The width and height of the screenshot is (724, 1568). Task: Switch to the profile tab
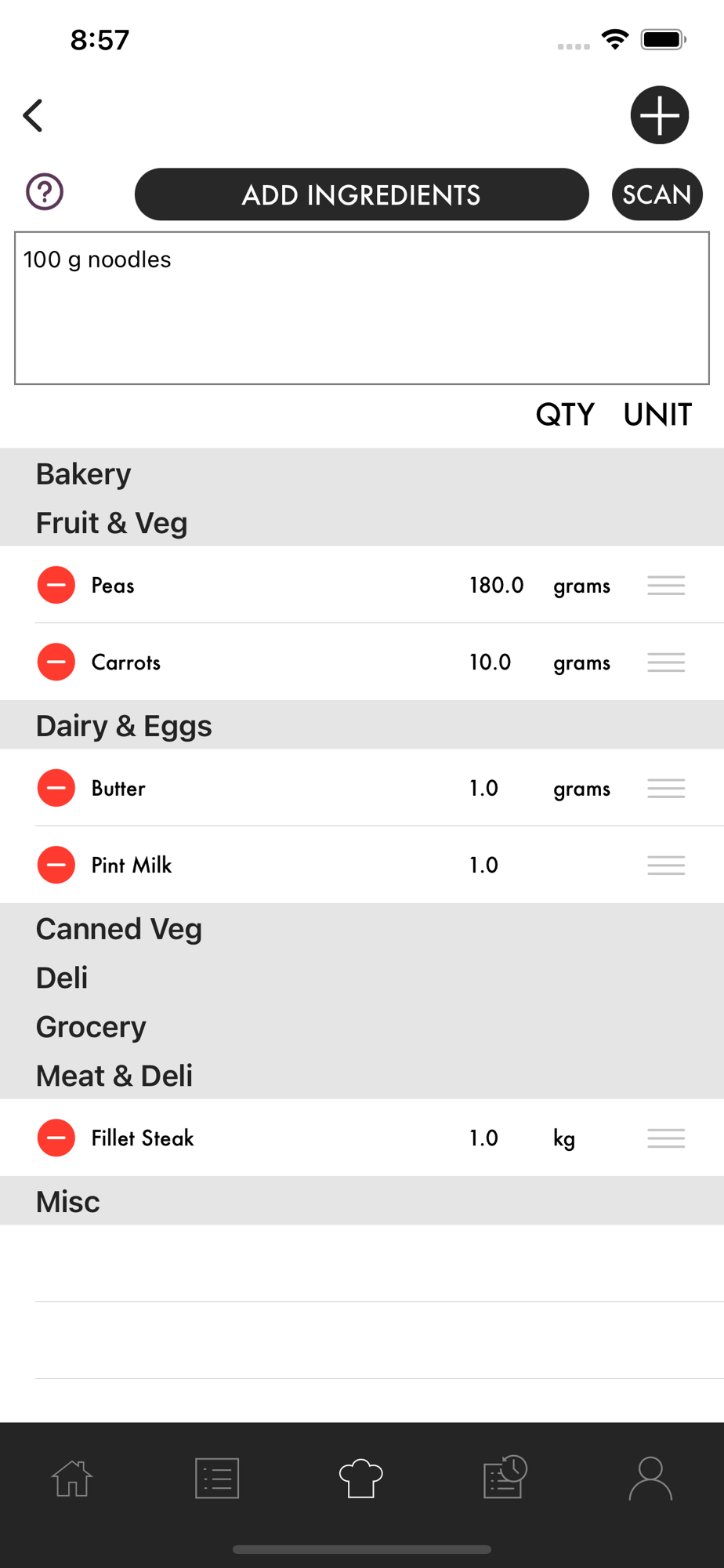(650, 1479)
